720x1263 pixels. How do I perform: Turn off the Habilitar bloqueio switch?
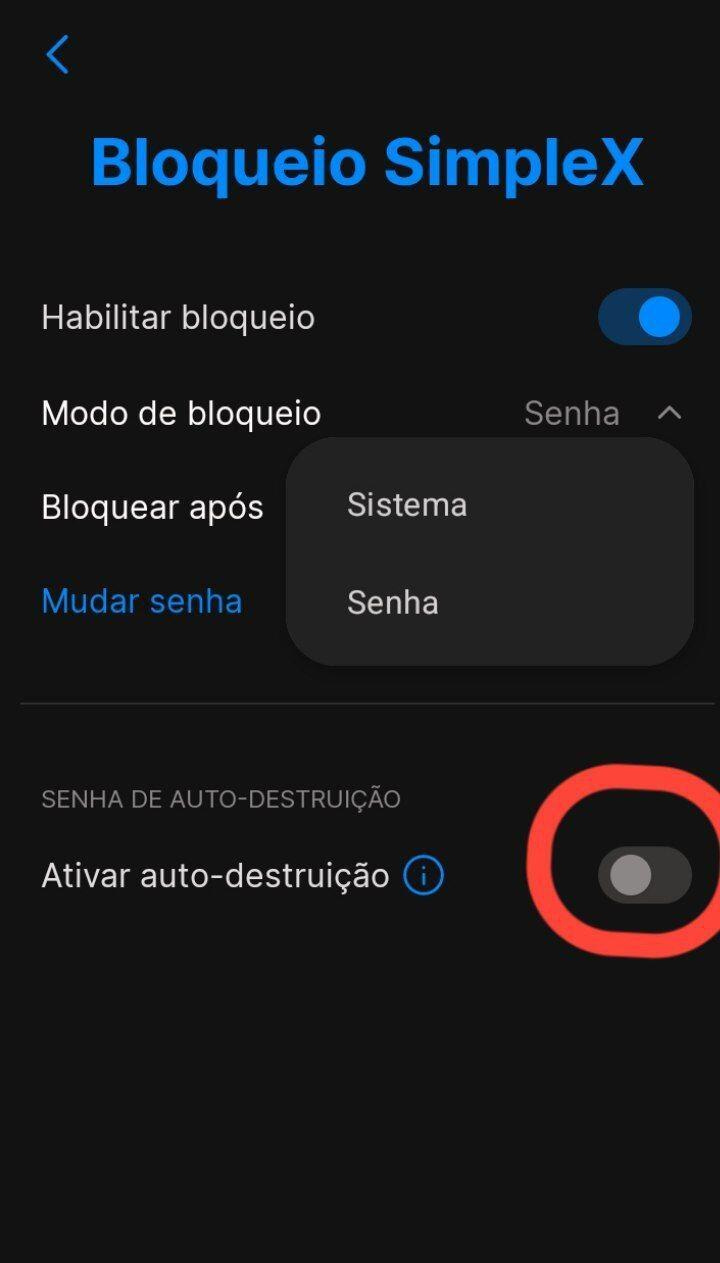(644, 317)
